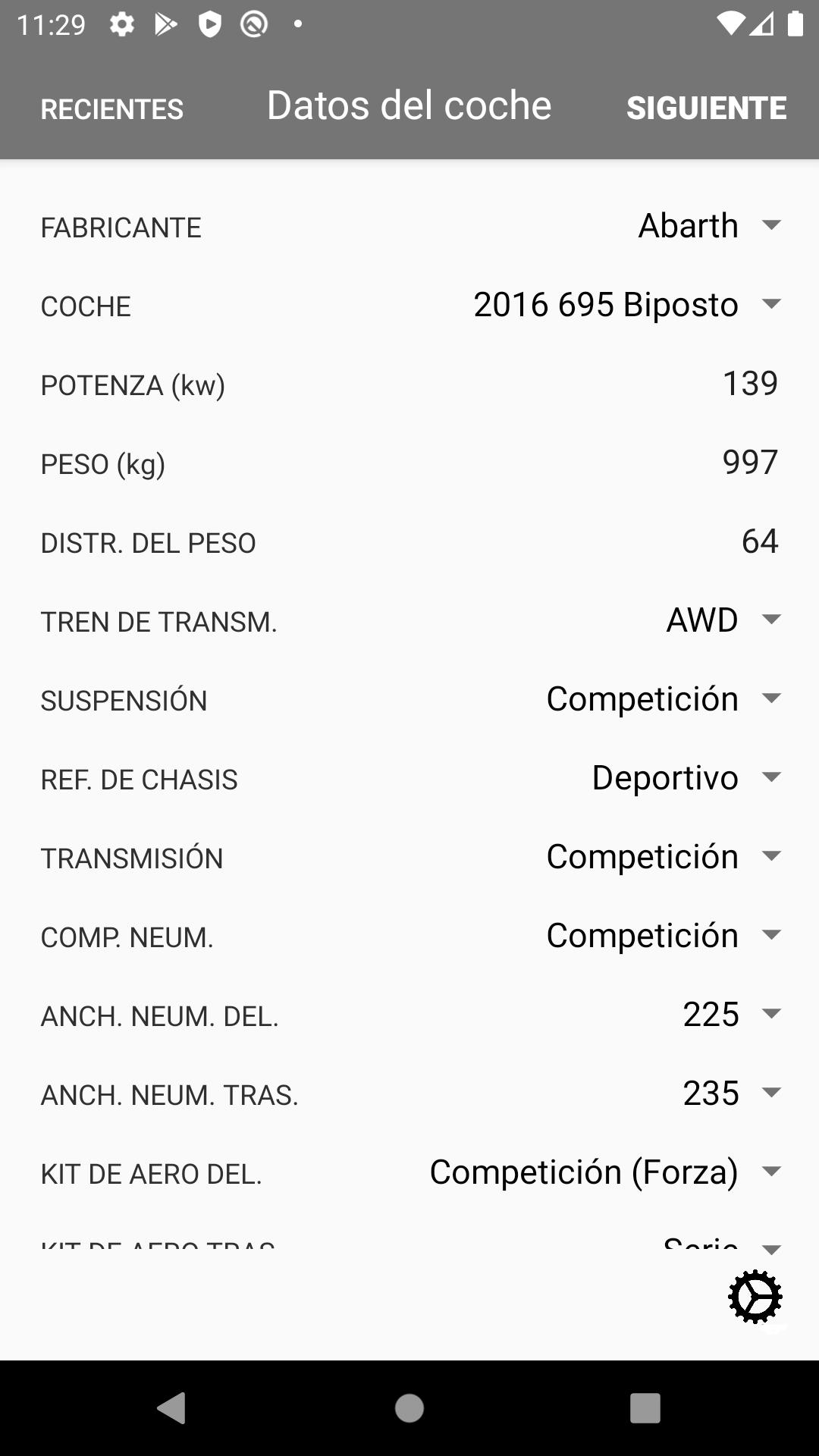819x1456 pixels.
Task: Go to the home screen
Action: [409, 1408]
